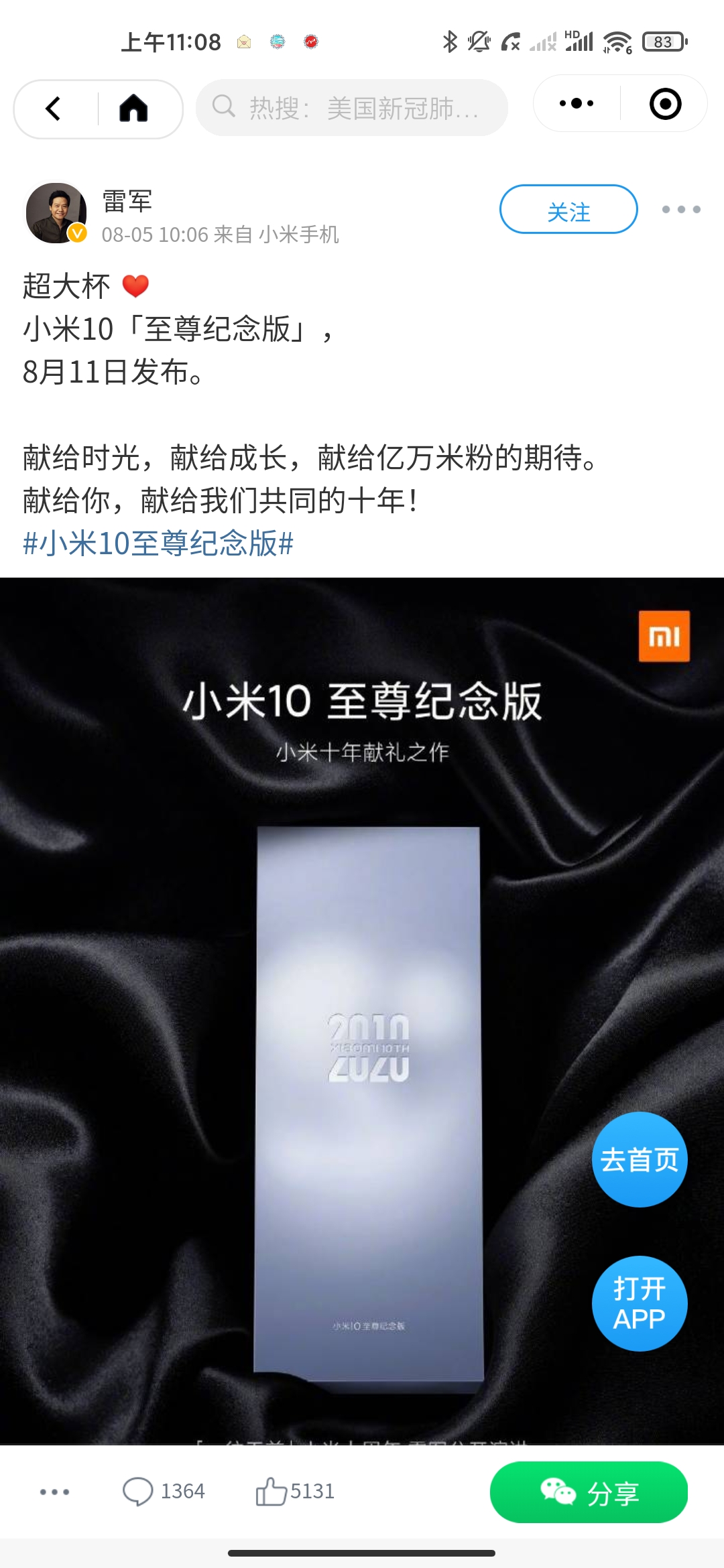This screenshot has height=1568, width=724.
Task: Follow 雷军 with the 关注 button
Action: pos(568,210)
